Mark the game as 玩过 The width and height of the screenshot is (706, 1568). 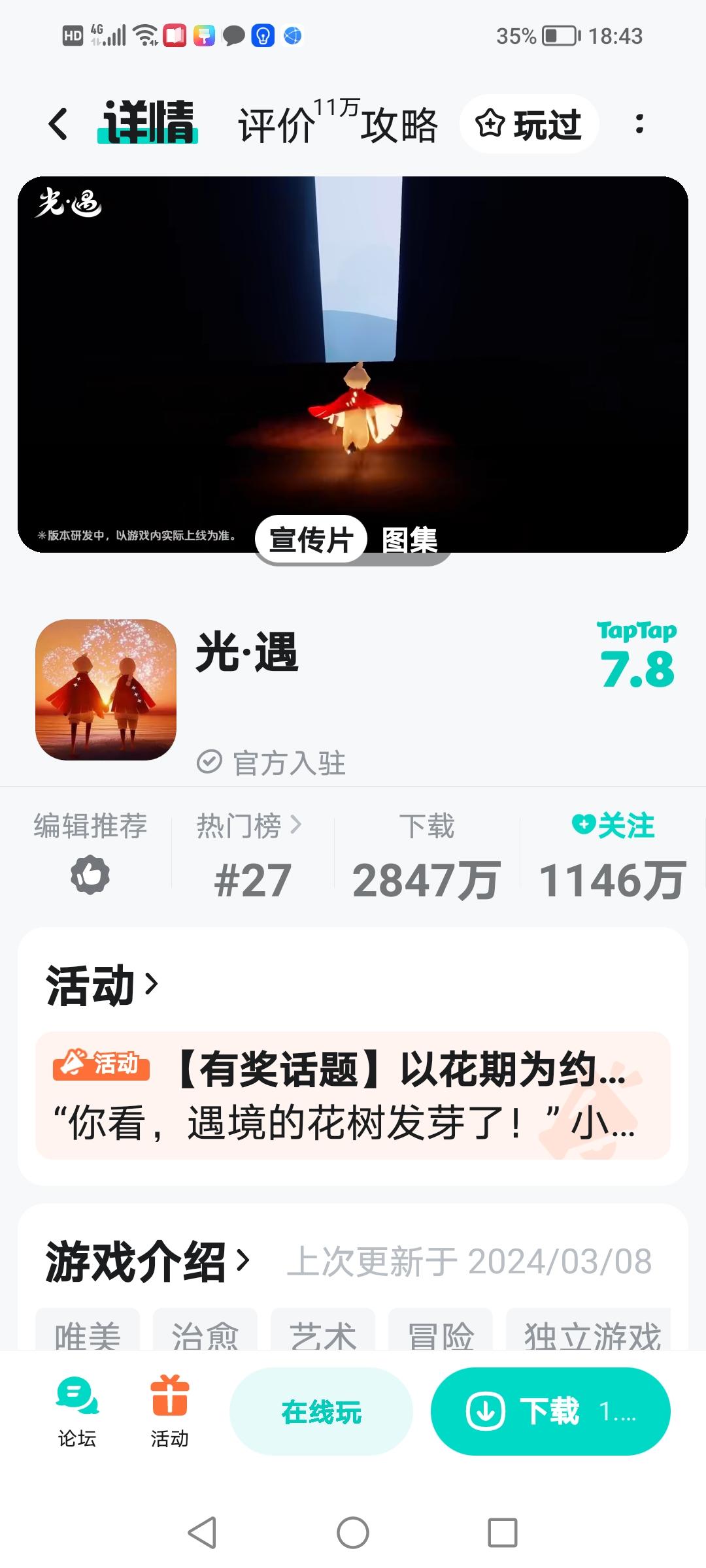click(x=531, y=124)
